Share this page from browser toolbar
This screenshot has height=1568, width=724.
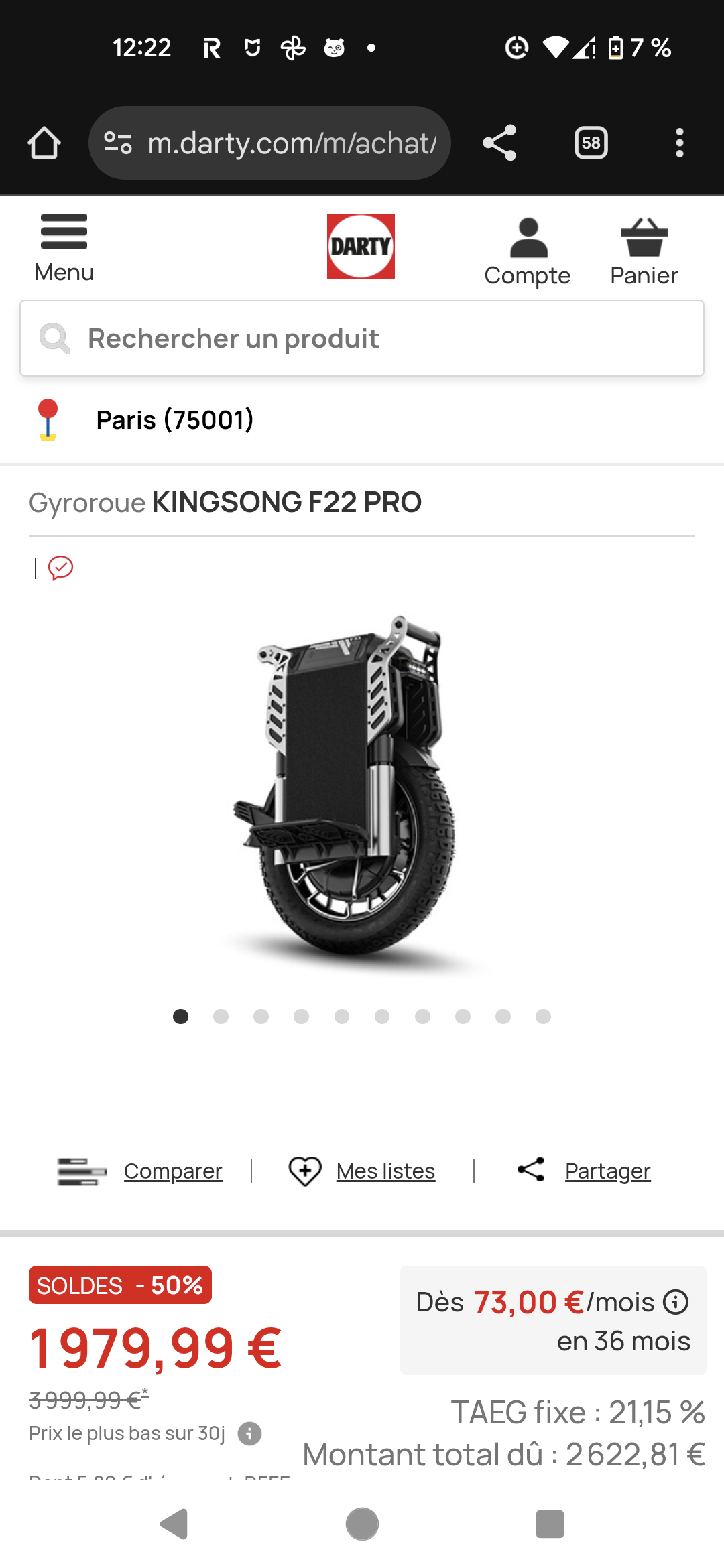click(x=499, y=143)
